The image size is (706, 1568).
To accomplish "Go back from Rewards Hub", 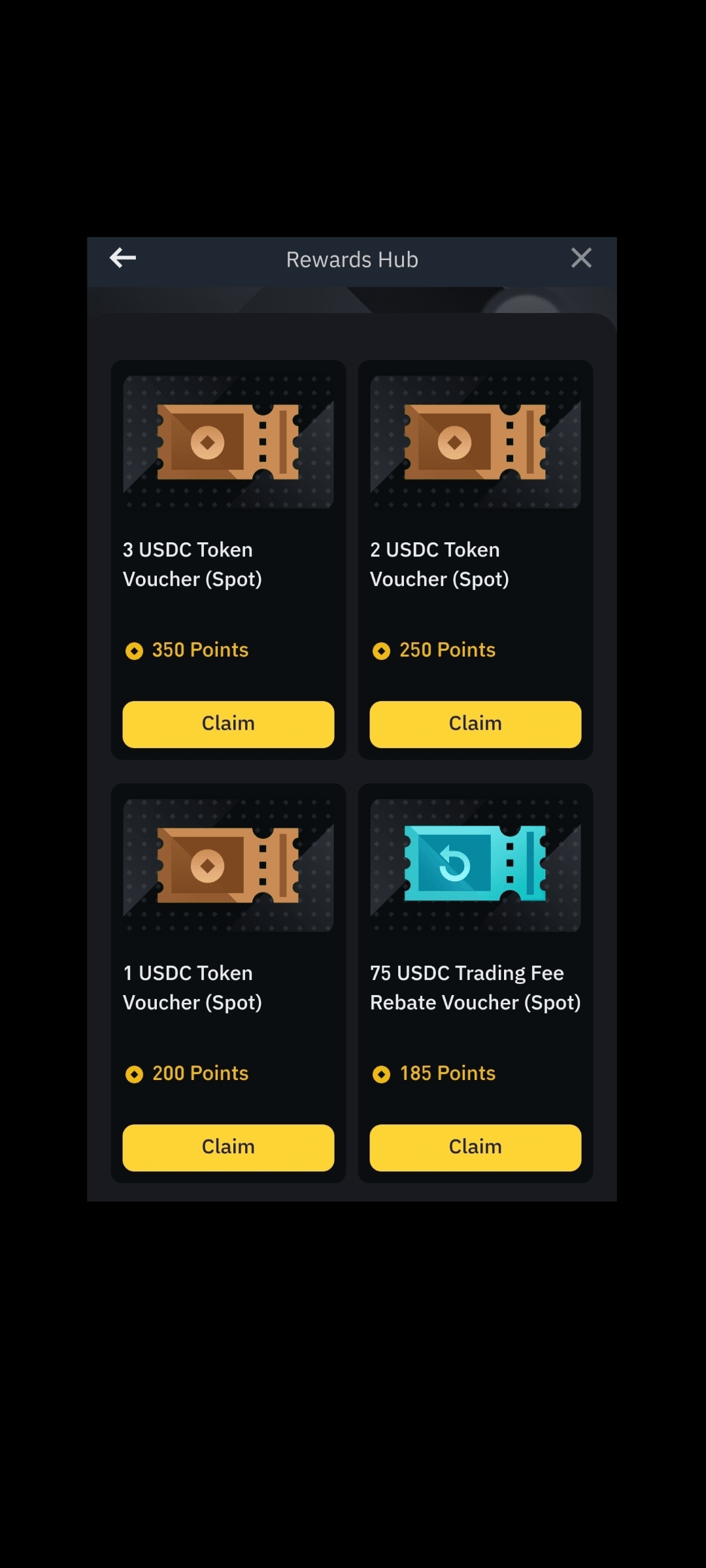I will 123,258.
